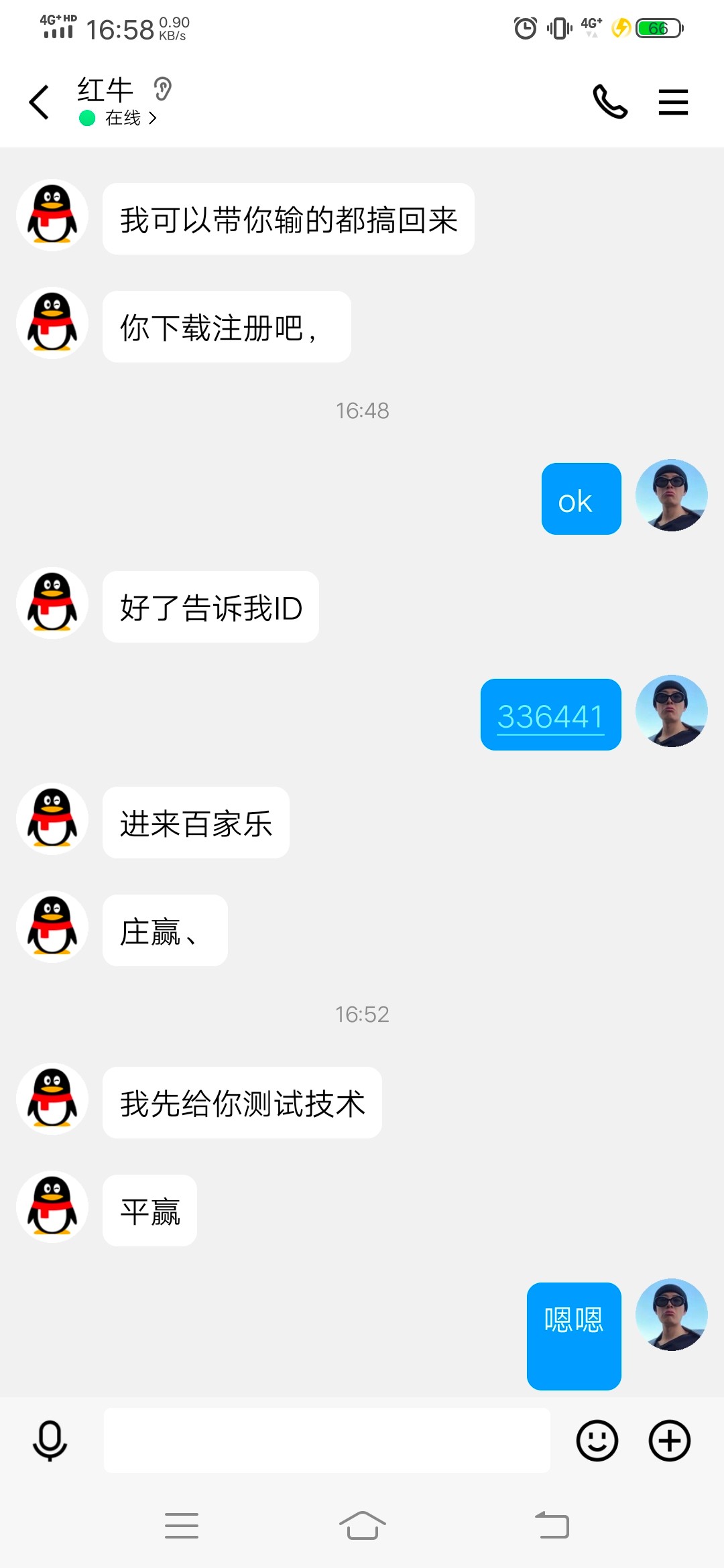Open the chat settings menu
The image size is (724, 1568).
(673, 102)
